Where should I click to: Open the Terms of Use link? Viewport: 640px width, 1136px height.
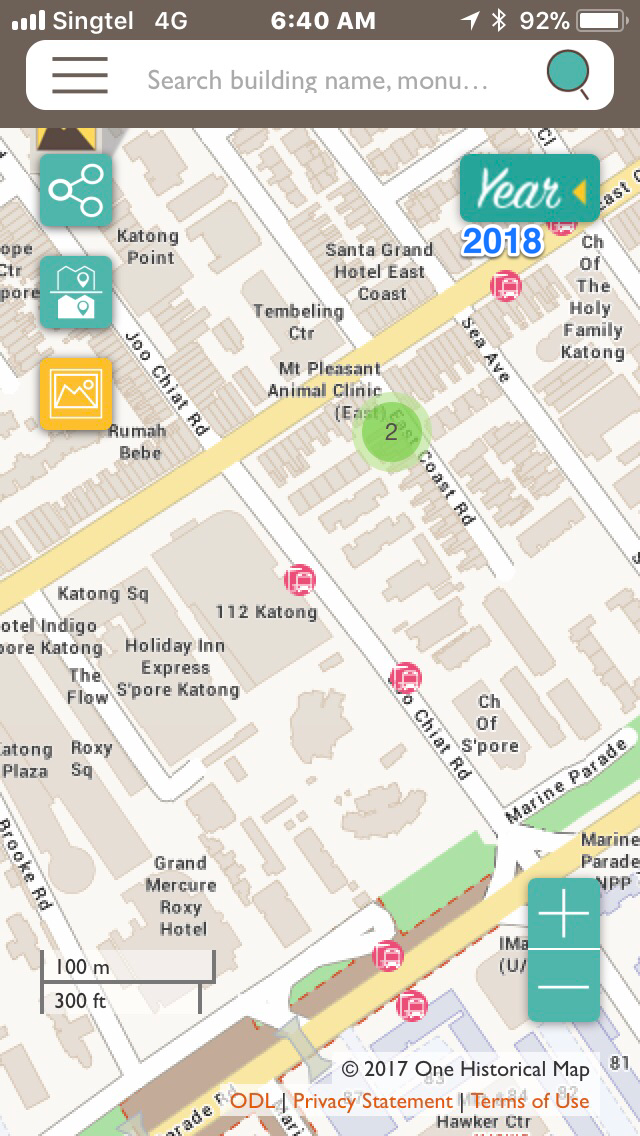click(x=530, y=1101)
